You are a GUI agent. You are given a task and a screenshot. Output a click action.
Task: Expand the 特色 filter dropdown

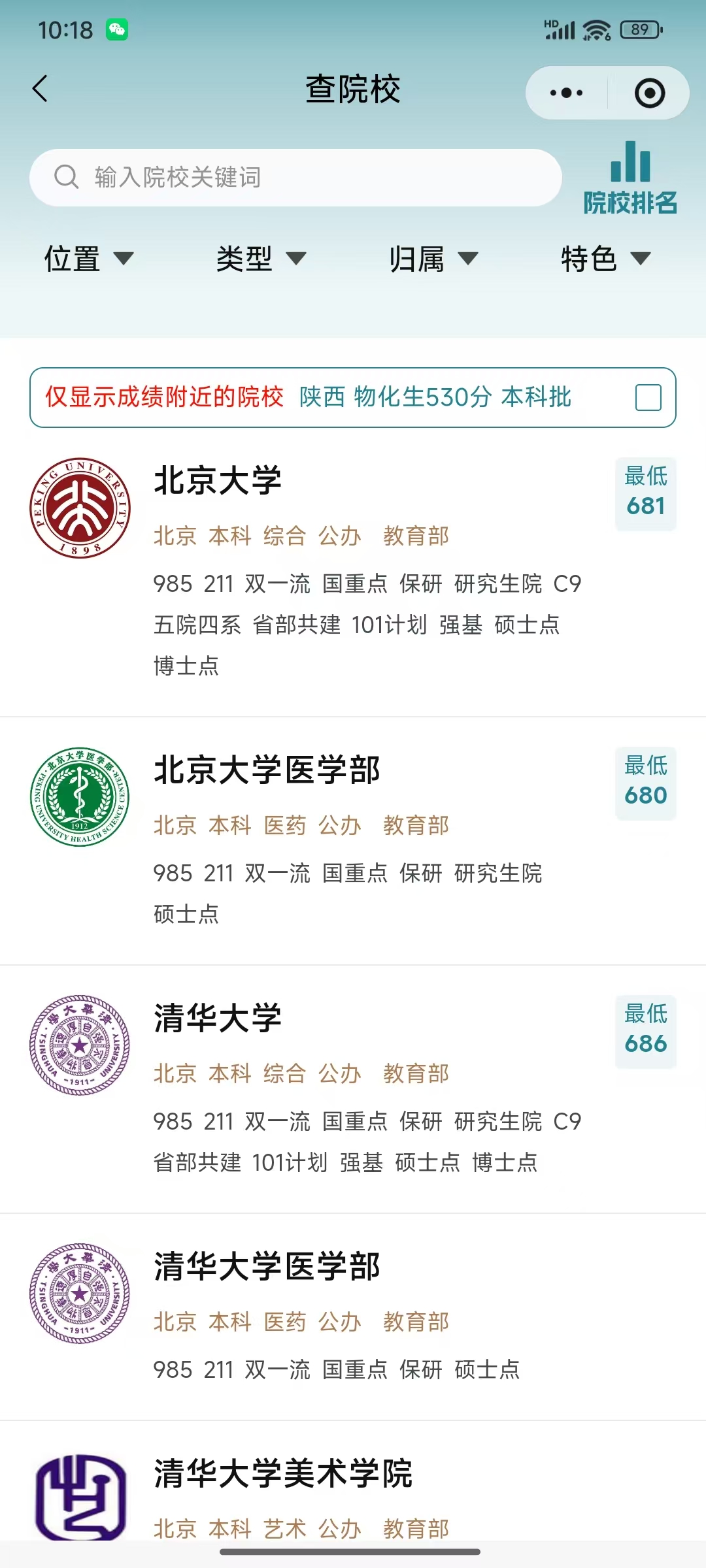point(605,259)
